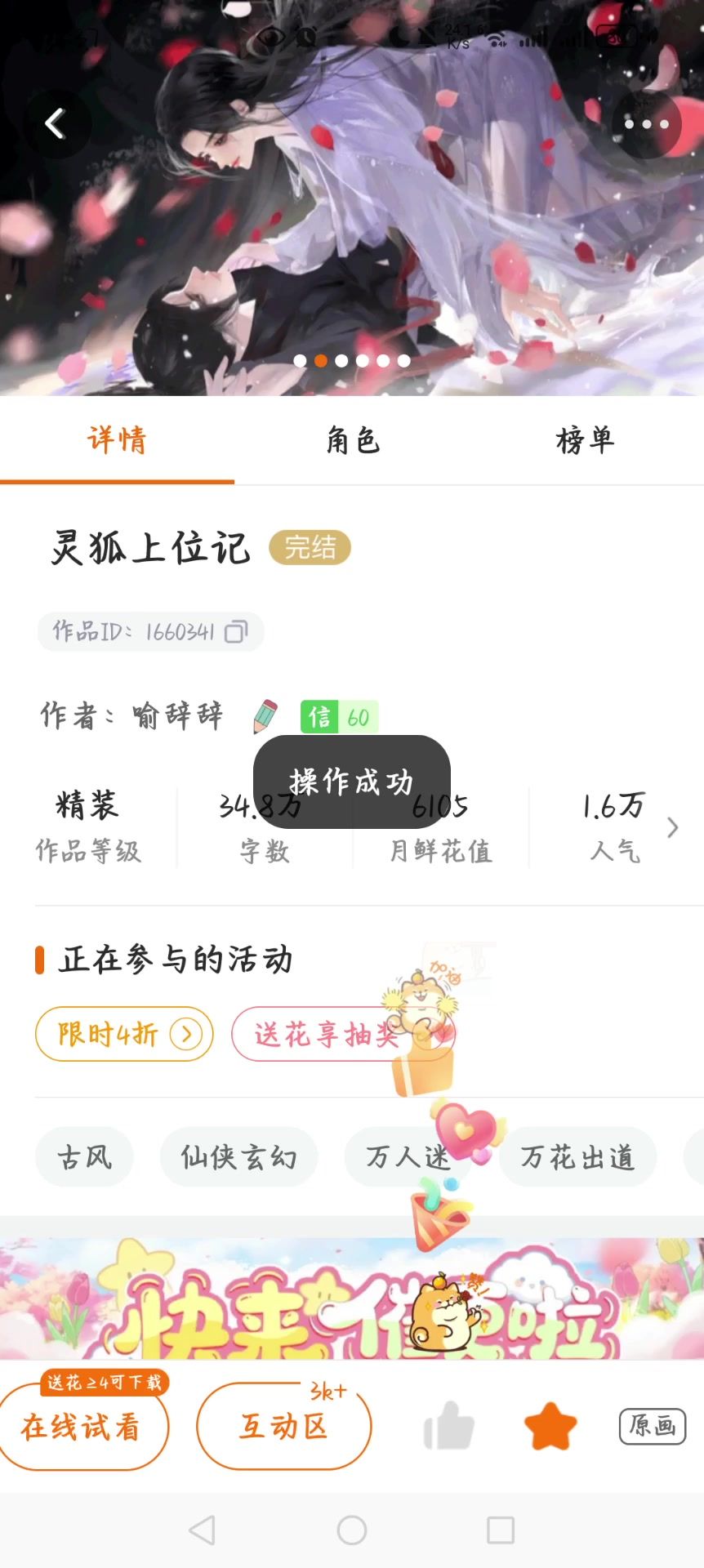
Task: Open the 限时4折 activity
Action: coord(124,1035)
